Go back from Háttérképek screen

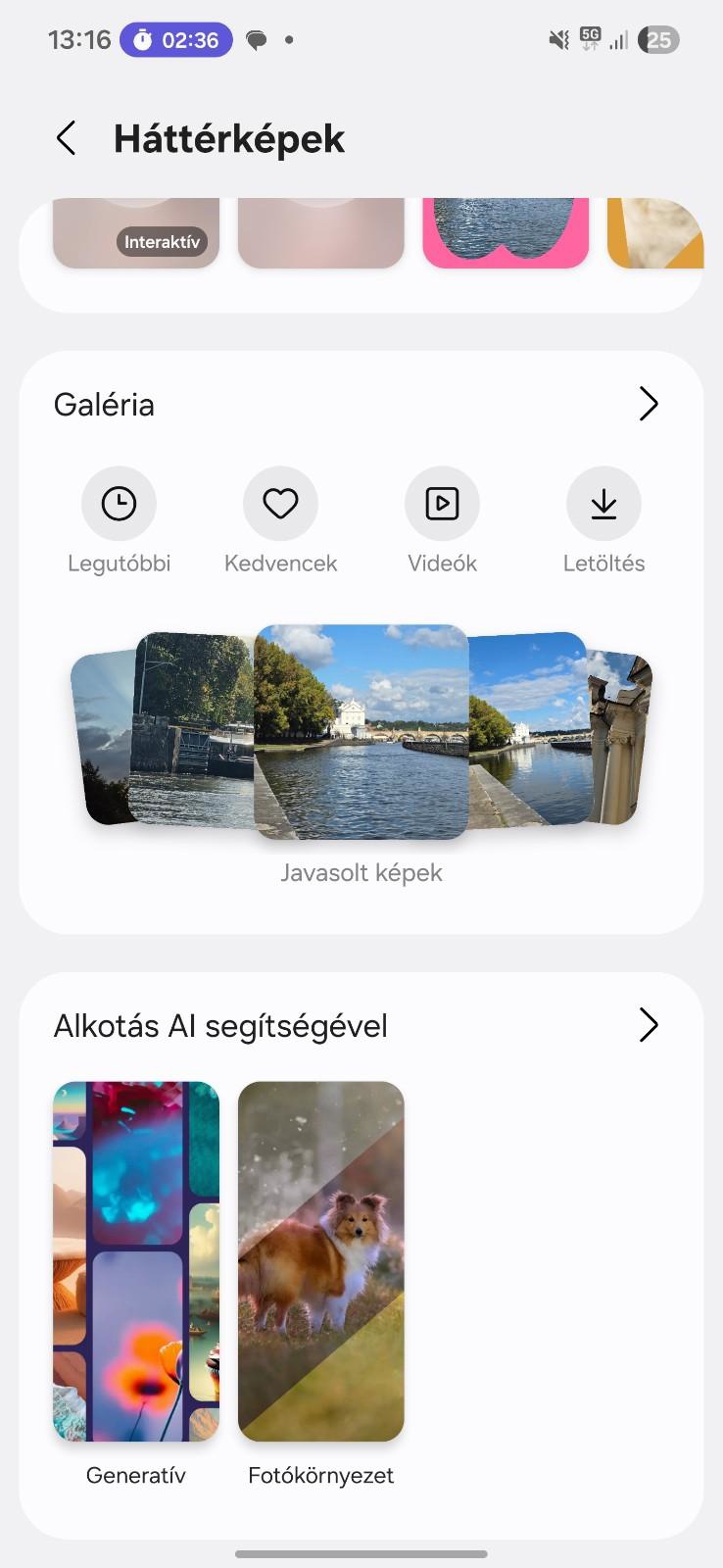66,138
